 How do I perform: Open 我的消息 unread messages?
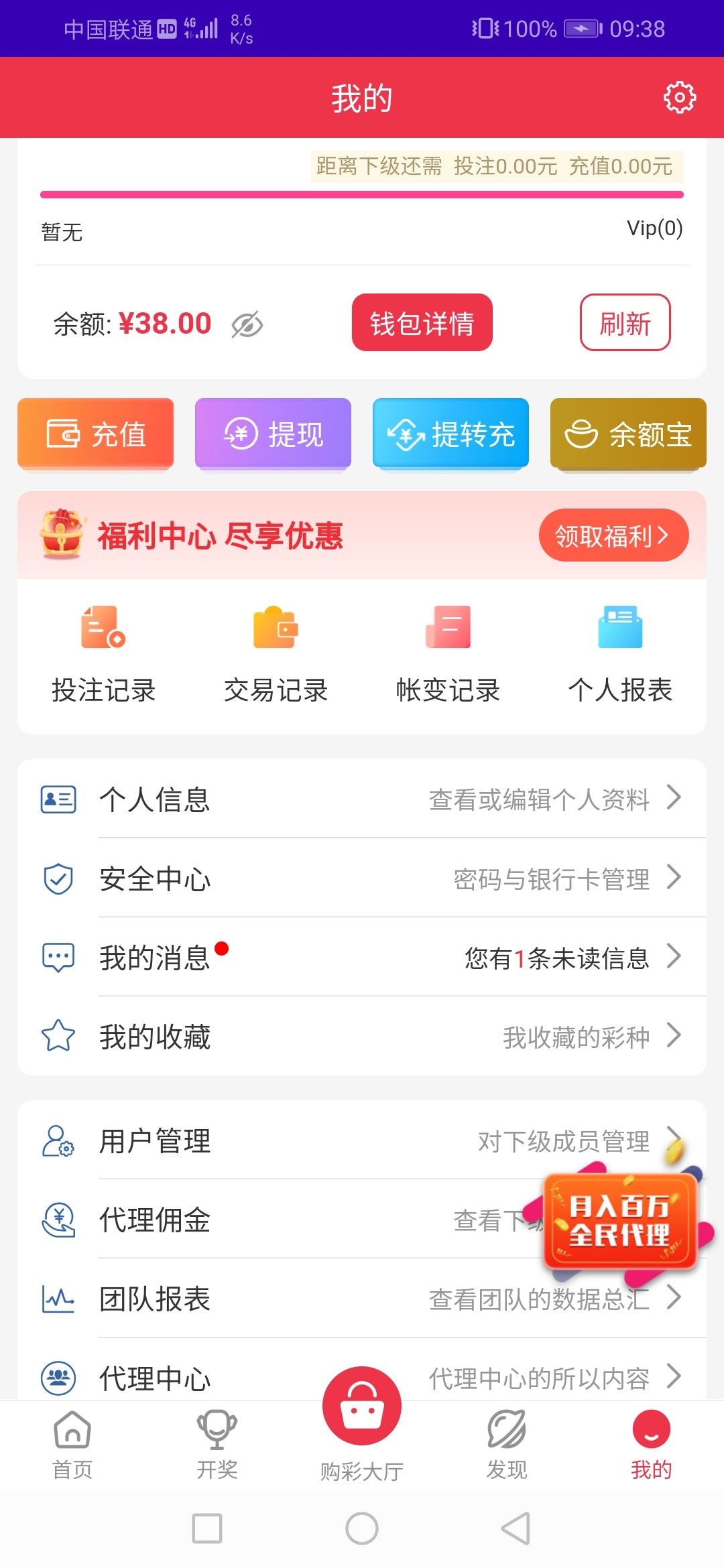(362, 958)
